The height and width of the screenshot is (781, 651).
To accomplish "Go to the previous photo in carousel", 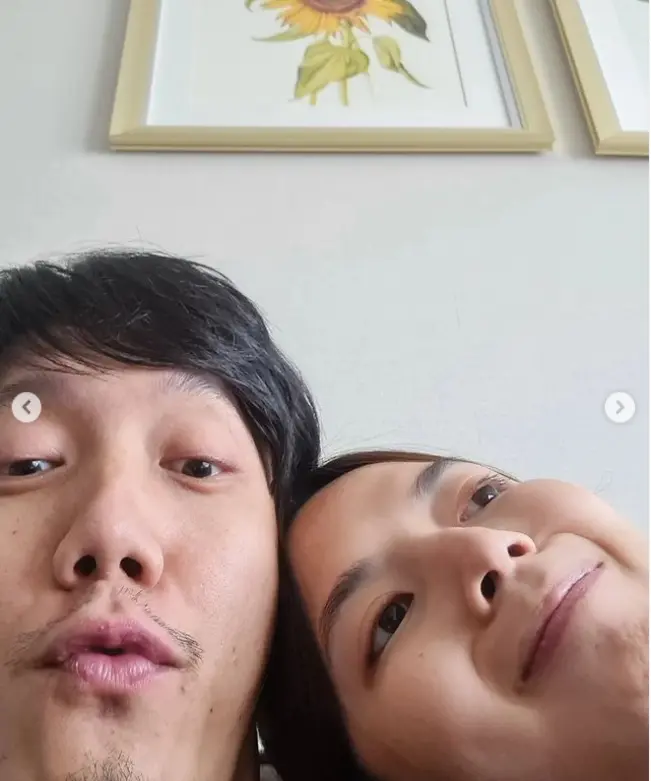I will (x=26, y=407).
